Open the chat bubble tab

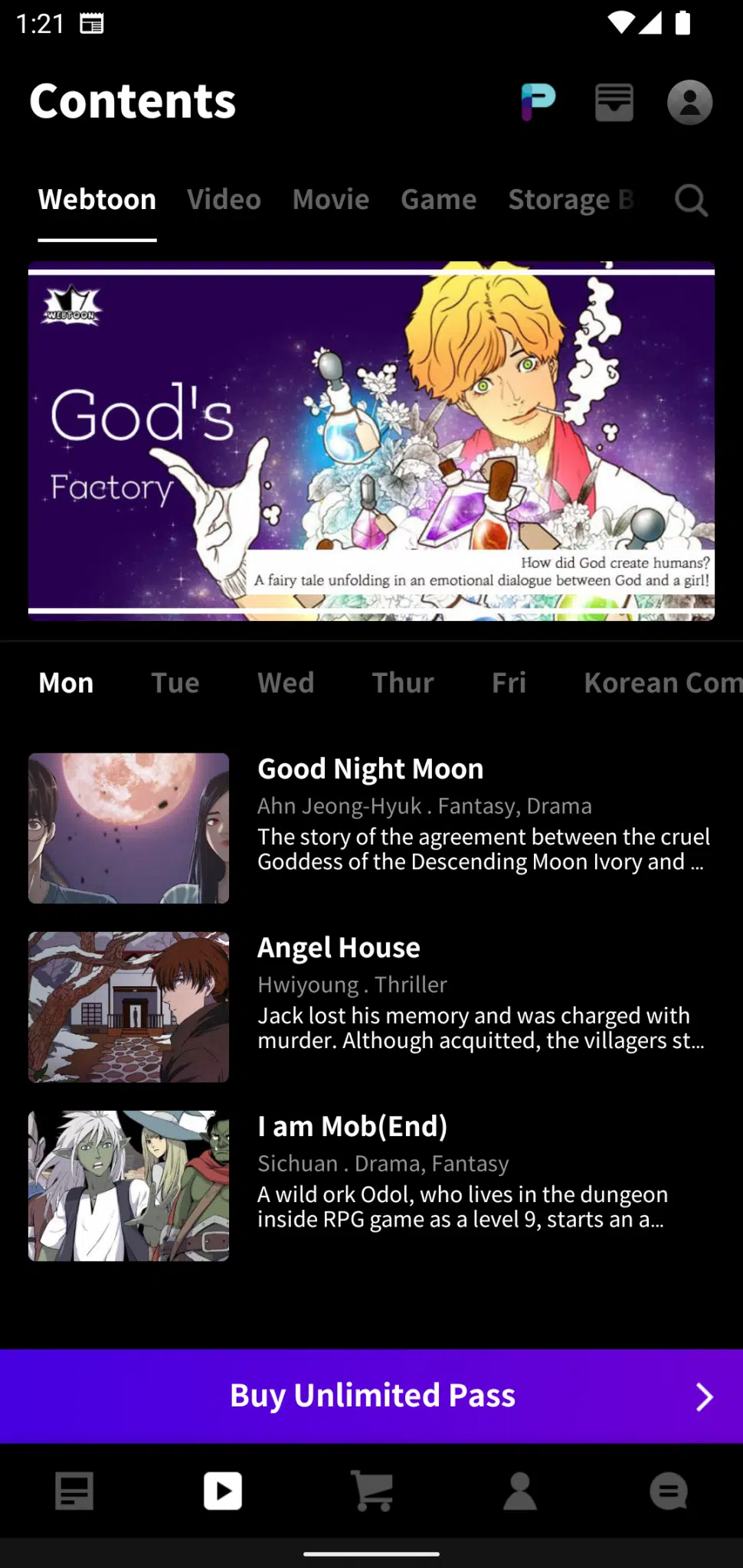669,1491
